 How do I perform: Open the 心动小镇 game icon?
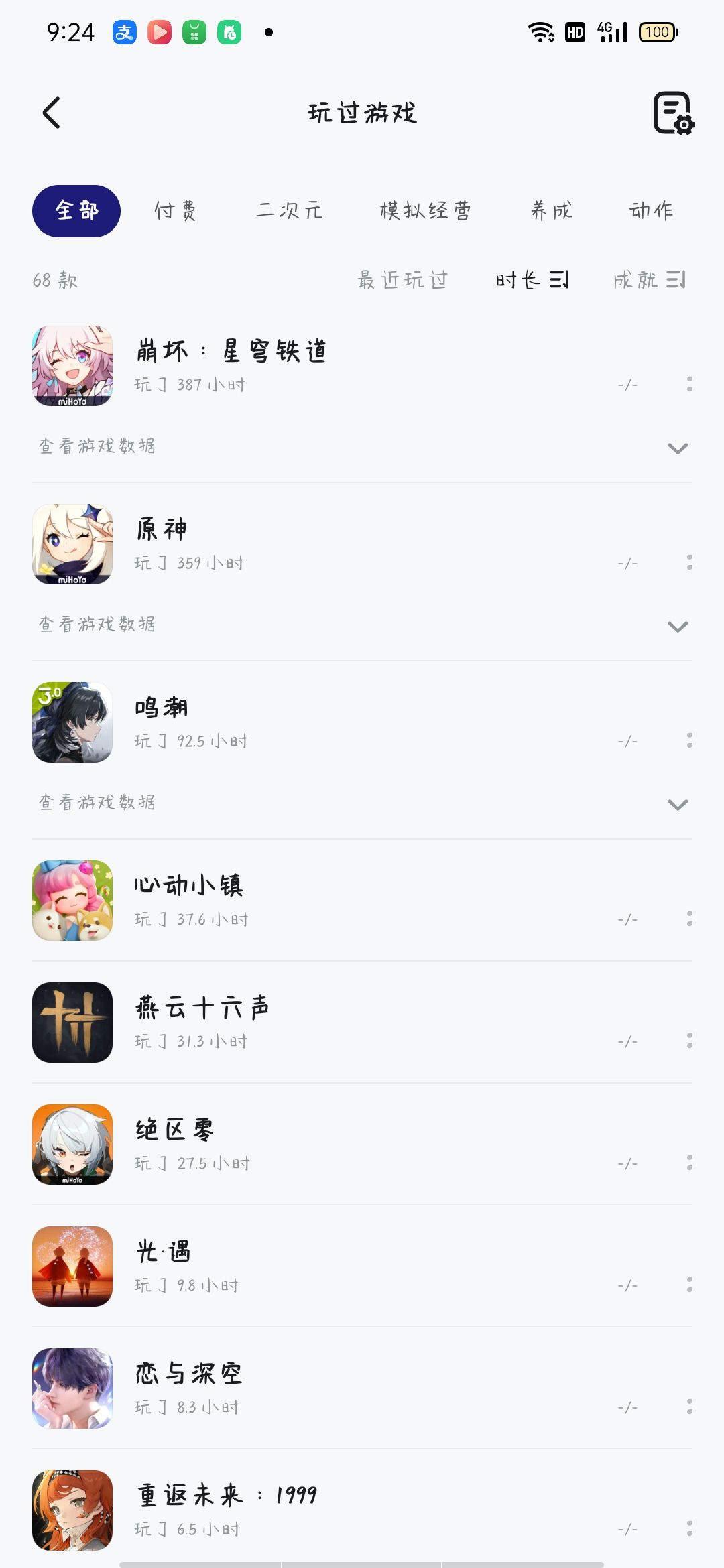(72, 901)
